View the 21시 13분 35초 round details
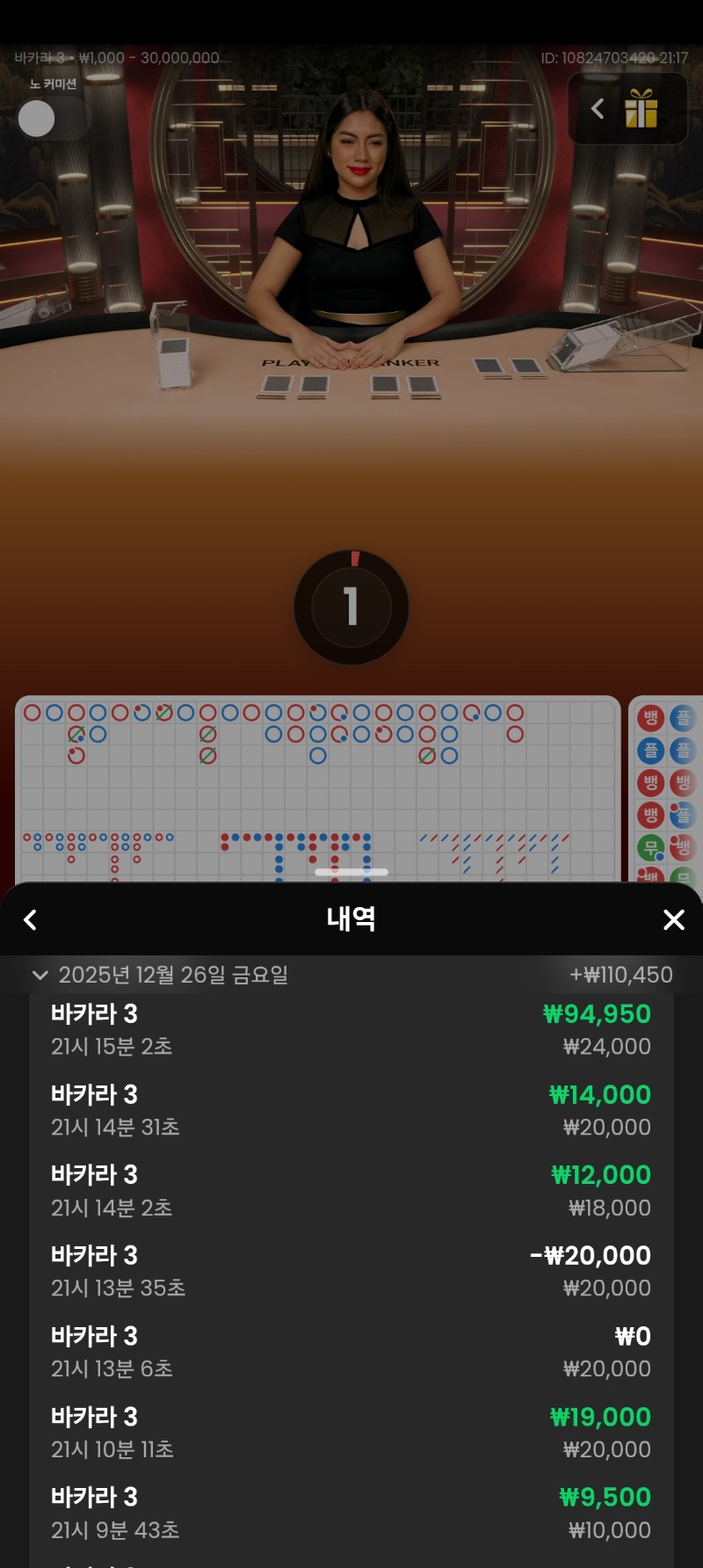 tap(351, 1271)
